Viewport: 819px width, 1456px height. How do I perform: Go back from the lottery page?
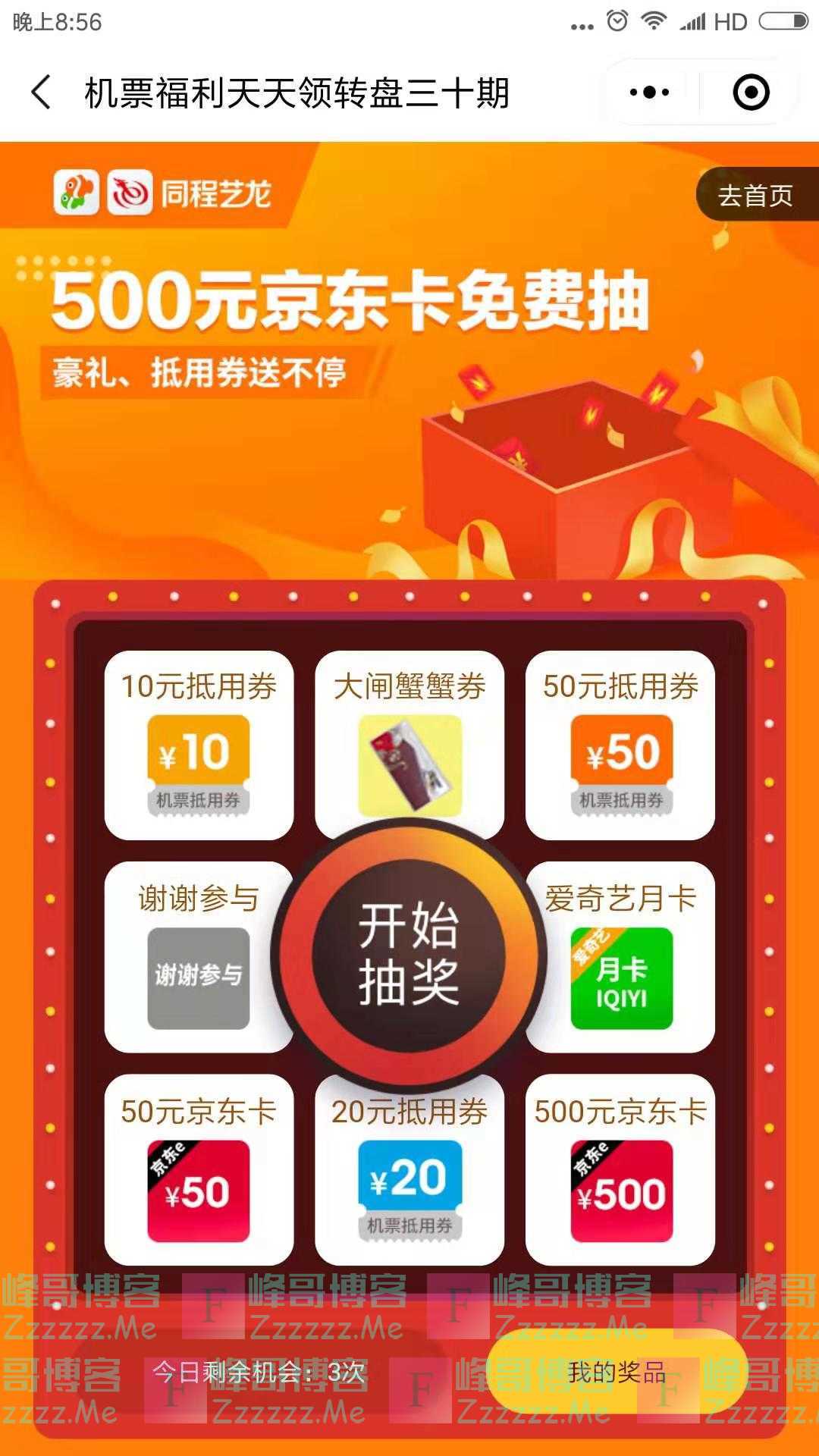pos(42,93)
